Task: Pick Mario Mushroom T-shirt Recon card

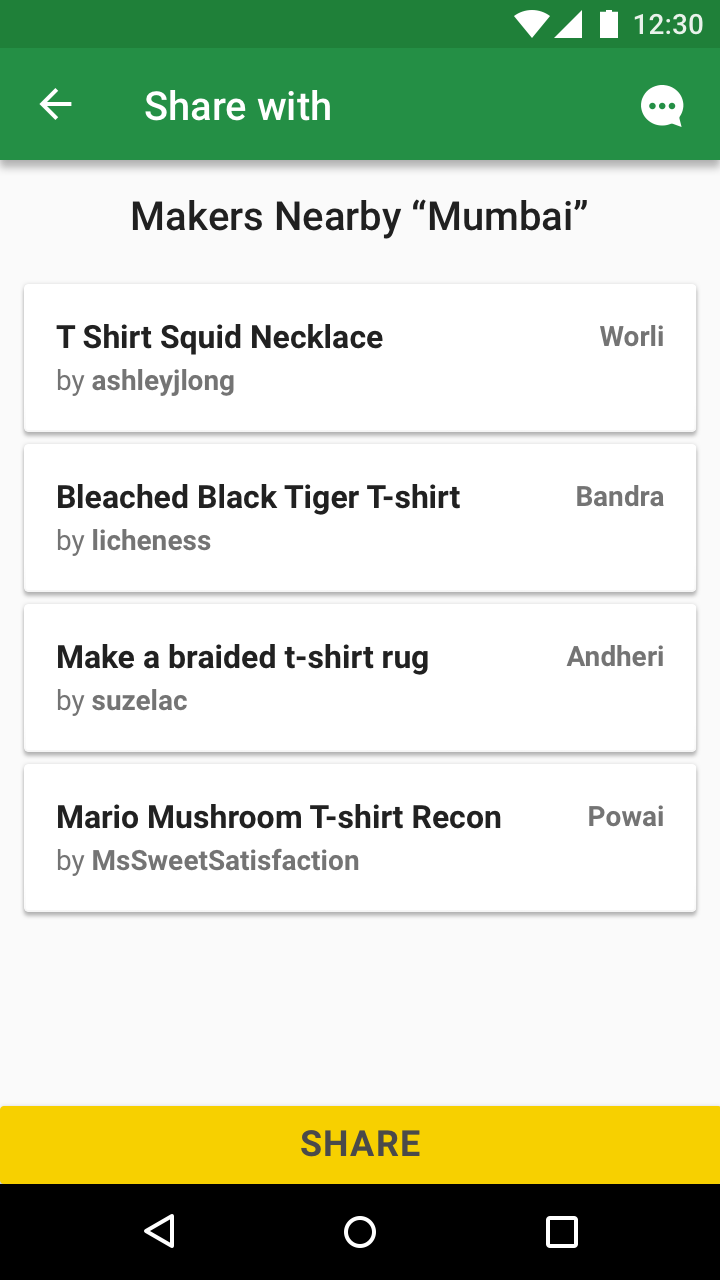Action: click(360, 838)
